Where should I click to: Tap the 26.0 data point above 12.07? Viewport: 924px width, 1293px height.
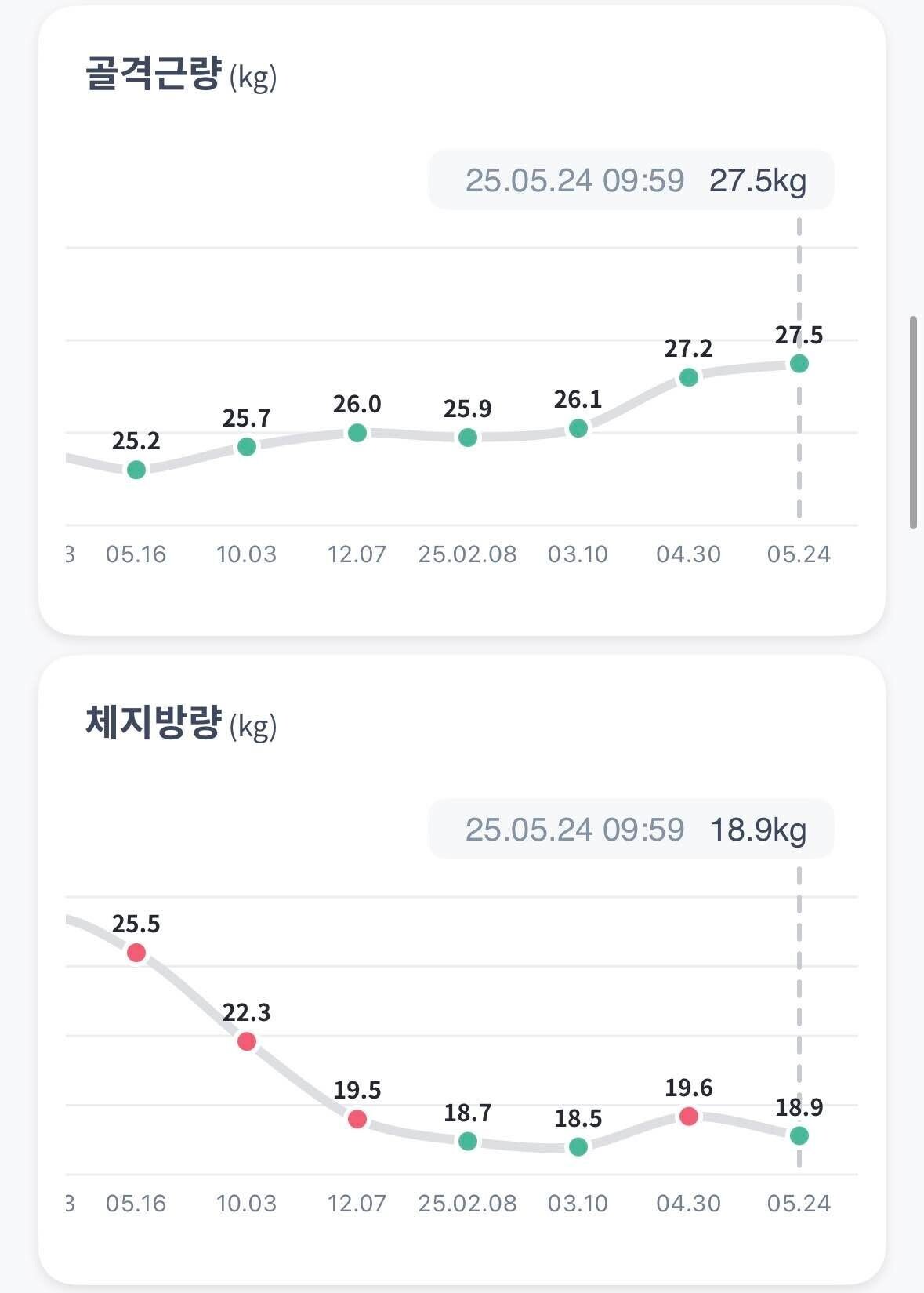(x=357, y=431)
